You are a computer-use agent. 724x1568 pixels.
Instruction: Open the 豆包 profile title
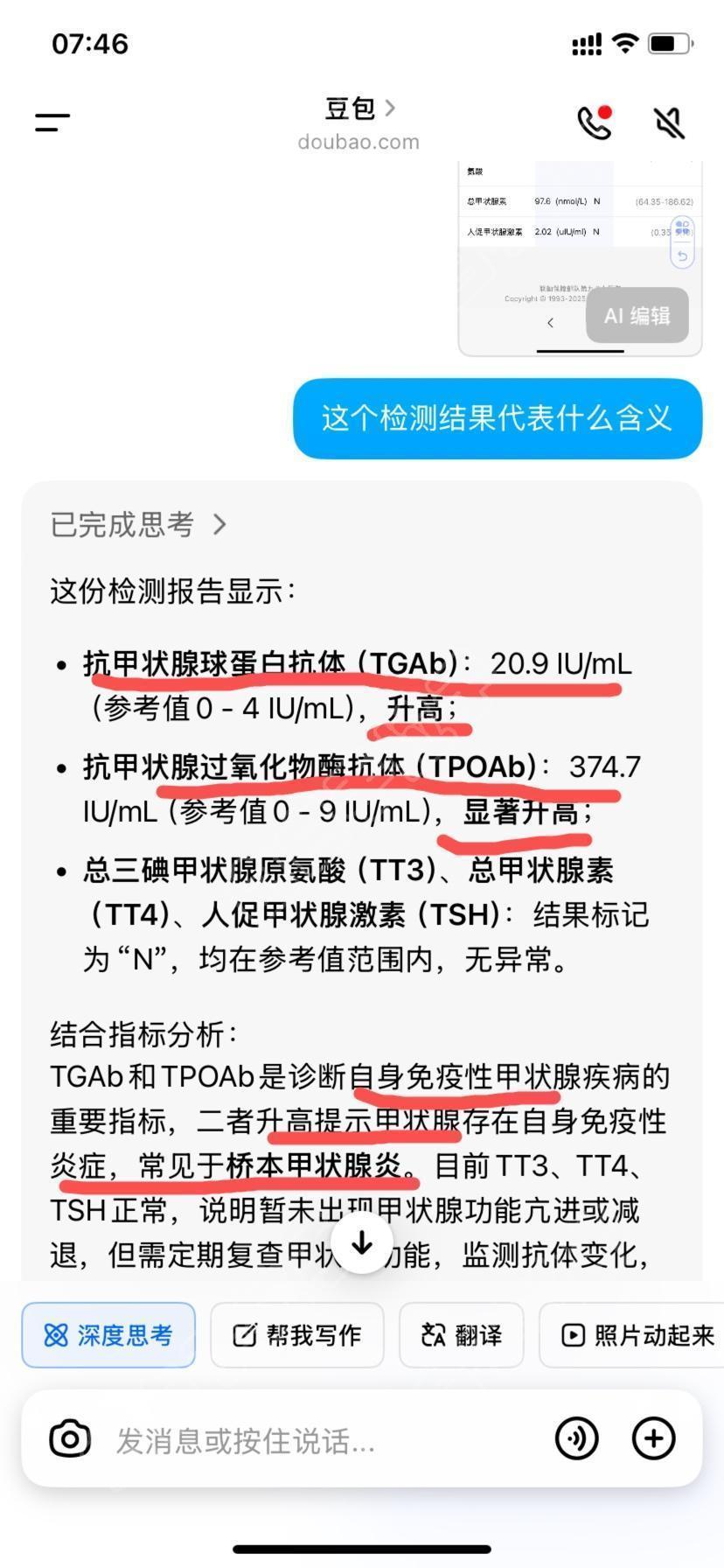pos(359,109)
